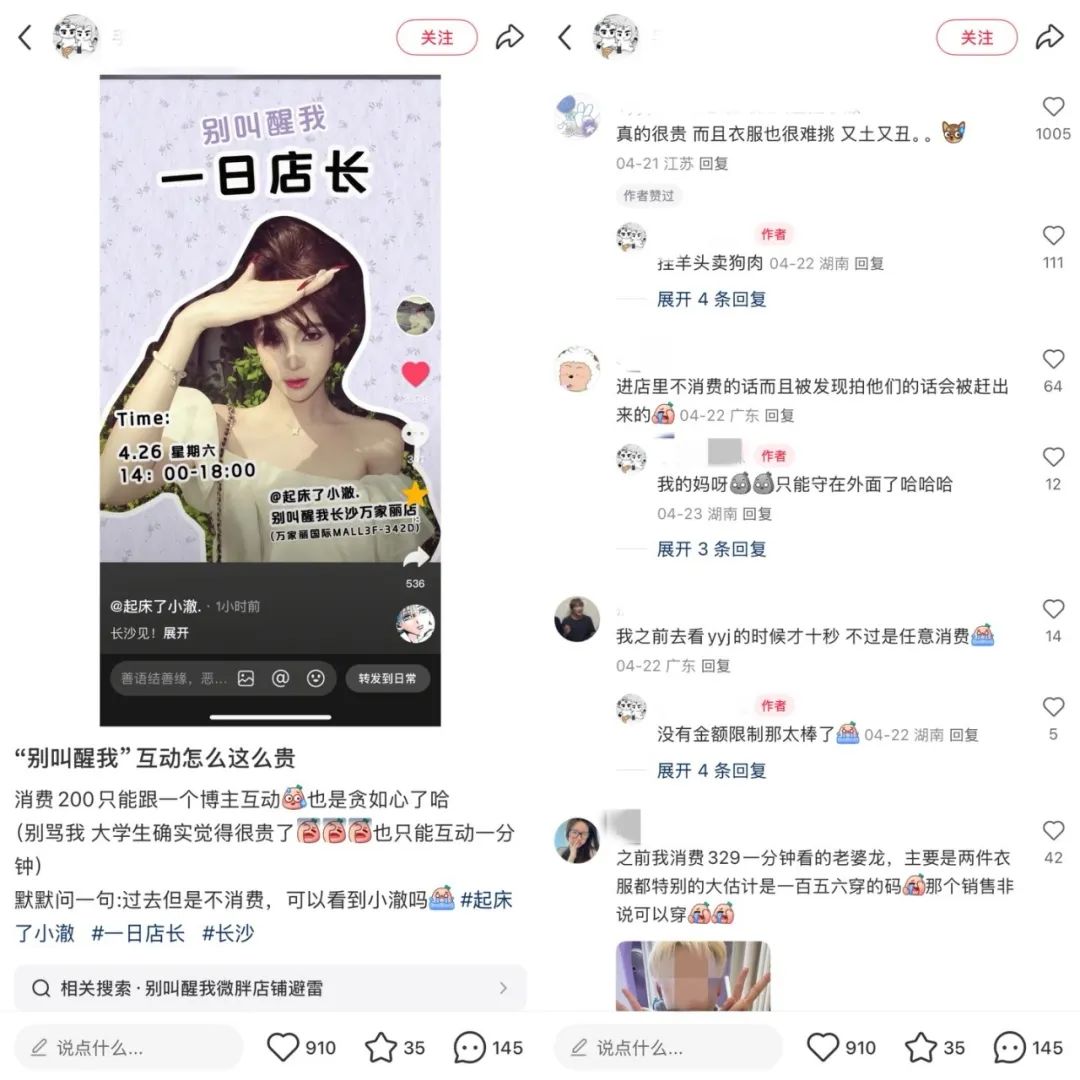Open the #一日店长 hashtag
The width and height of the screenshot is (1080, 1080).
(x=137, y=933)
